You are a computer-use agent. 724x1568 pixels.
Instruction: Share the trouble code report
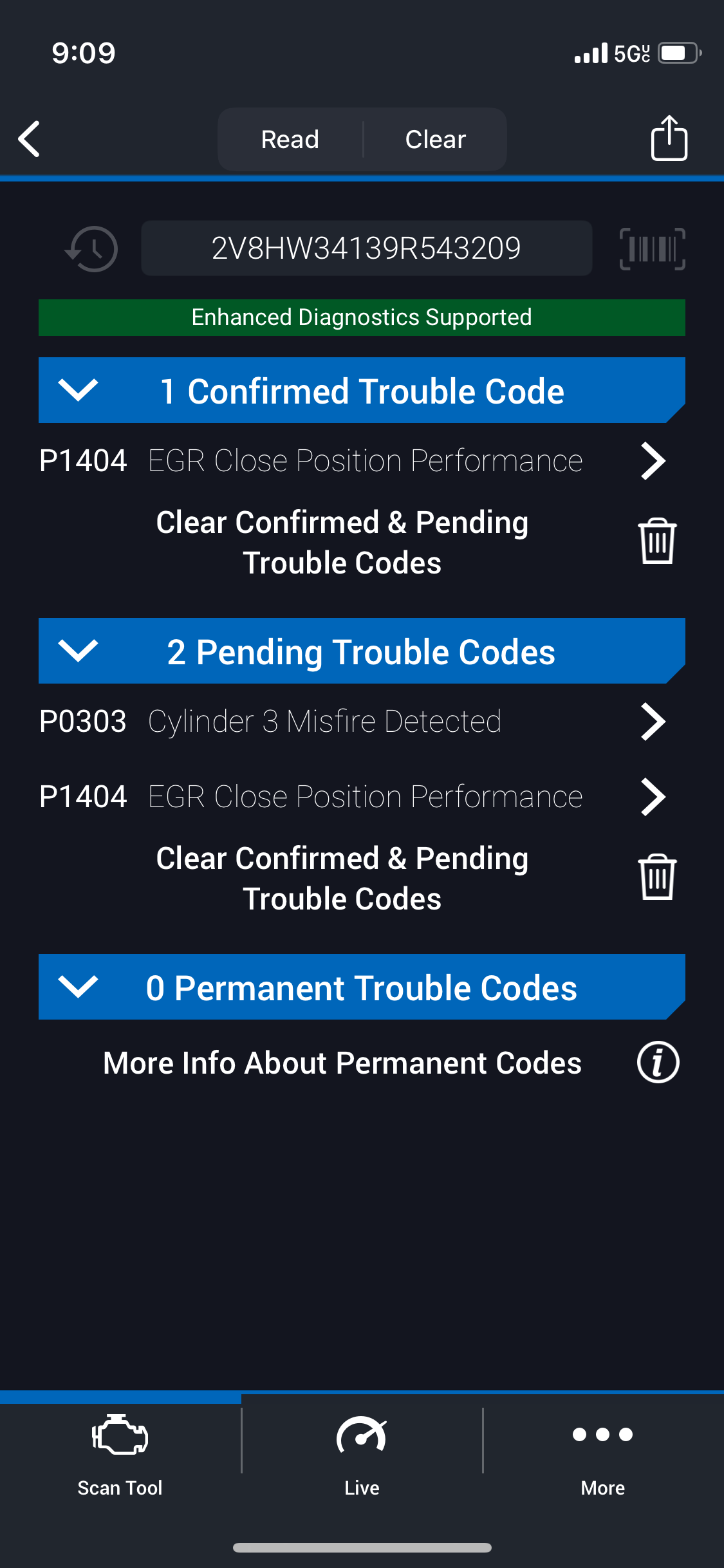[x=669, y=138]
